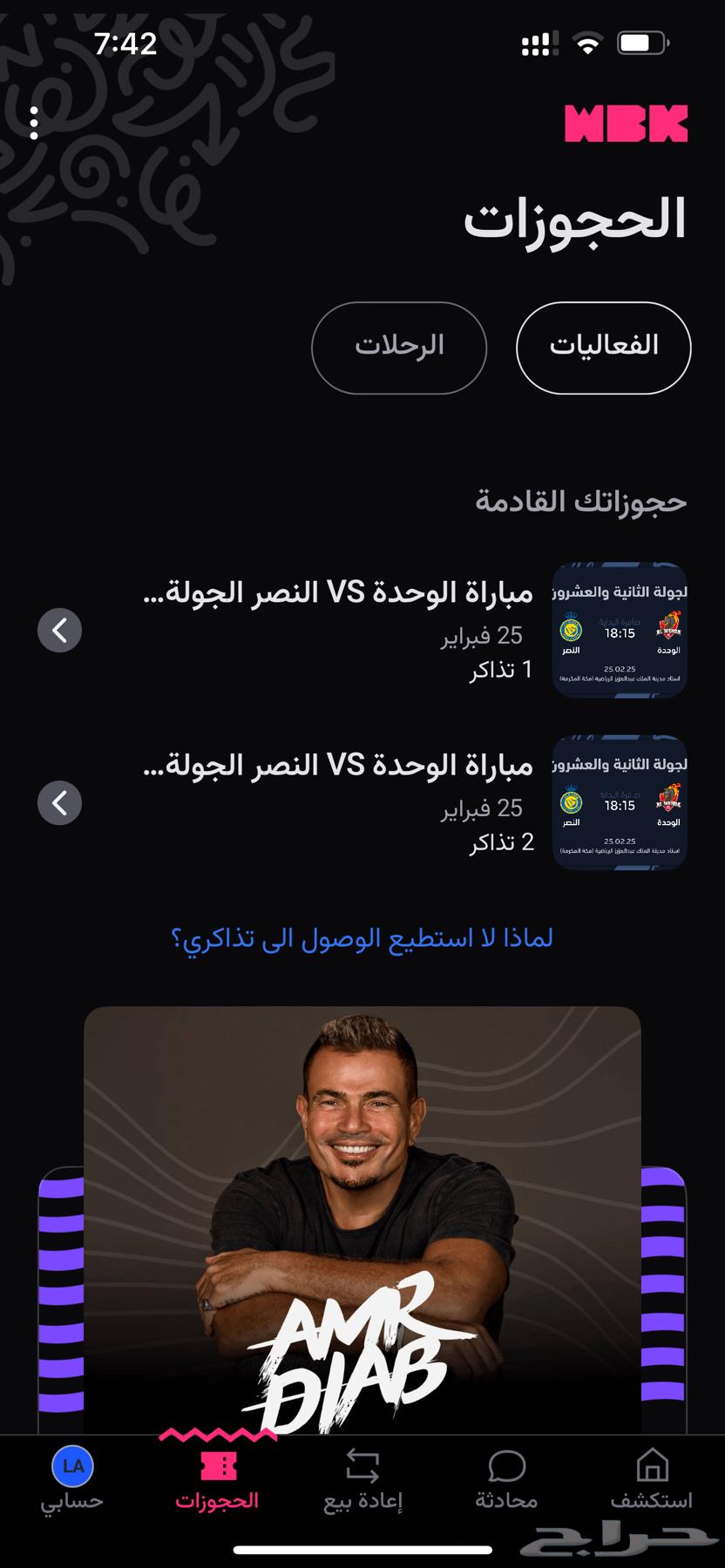Switch to the إعادة بيع tab

click(x=362, y=1480)
